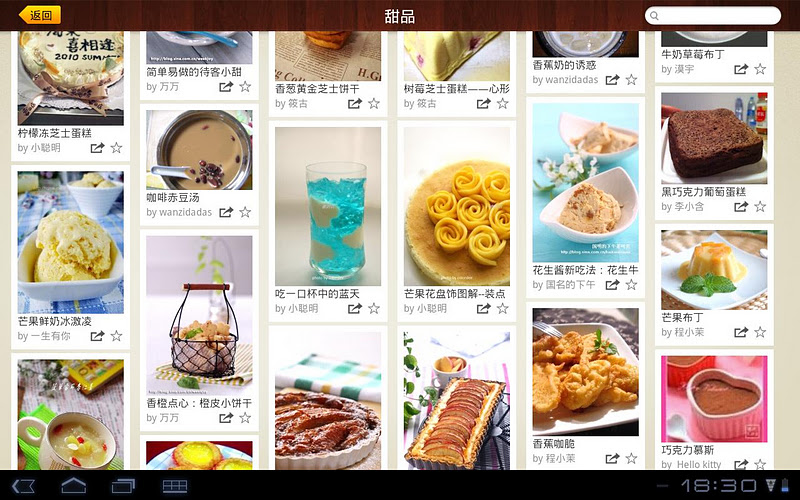Tap the 返回 back button
800x500 pixels.
[x=40, y=15]
